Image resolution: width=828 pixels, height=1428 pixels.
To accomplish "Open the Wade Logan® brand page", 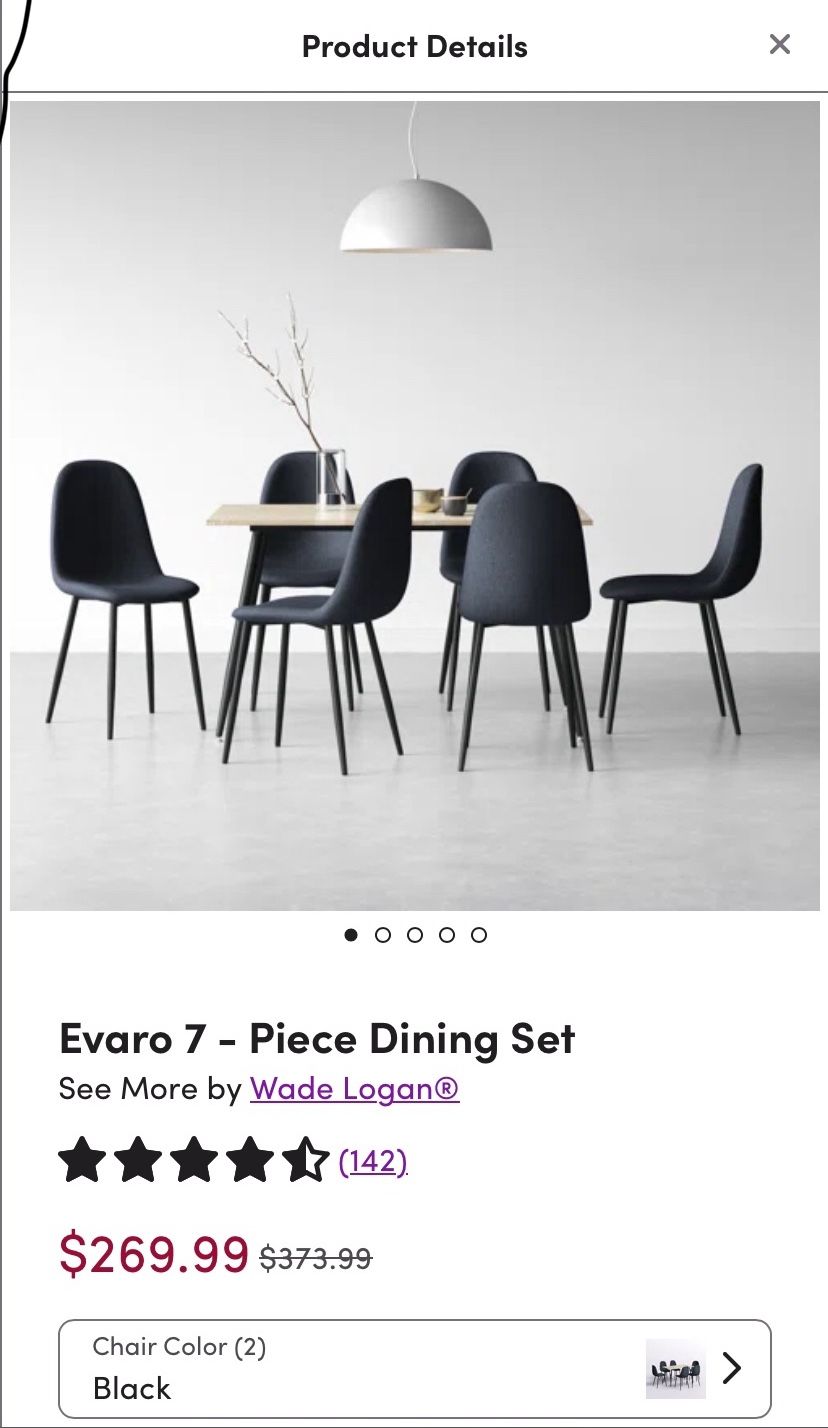I will pyautogui.click(x=354, y=1089).
